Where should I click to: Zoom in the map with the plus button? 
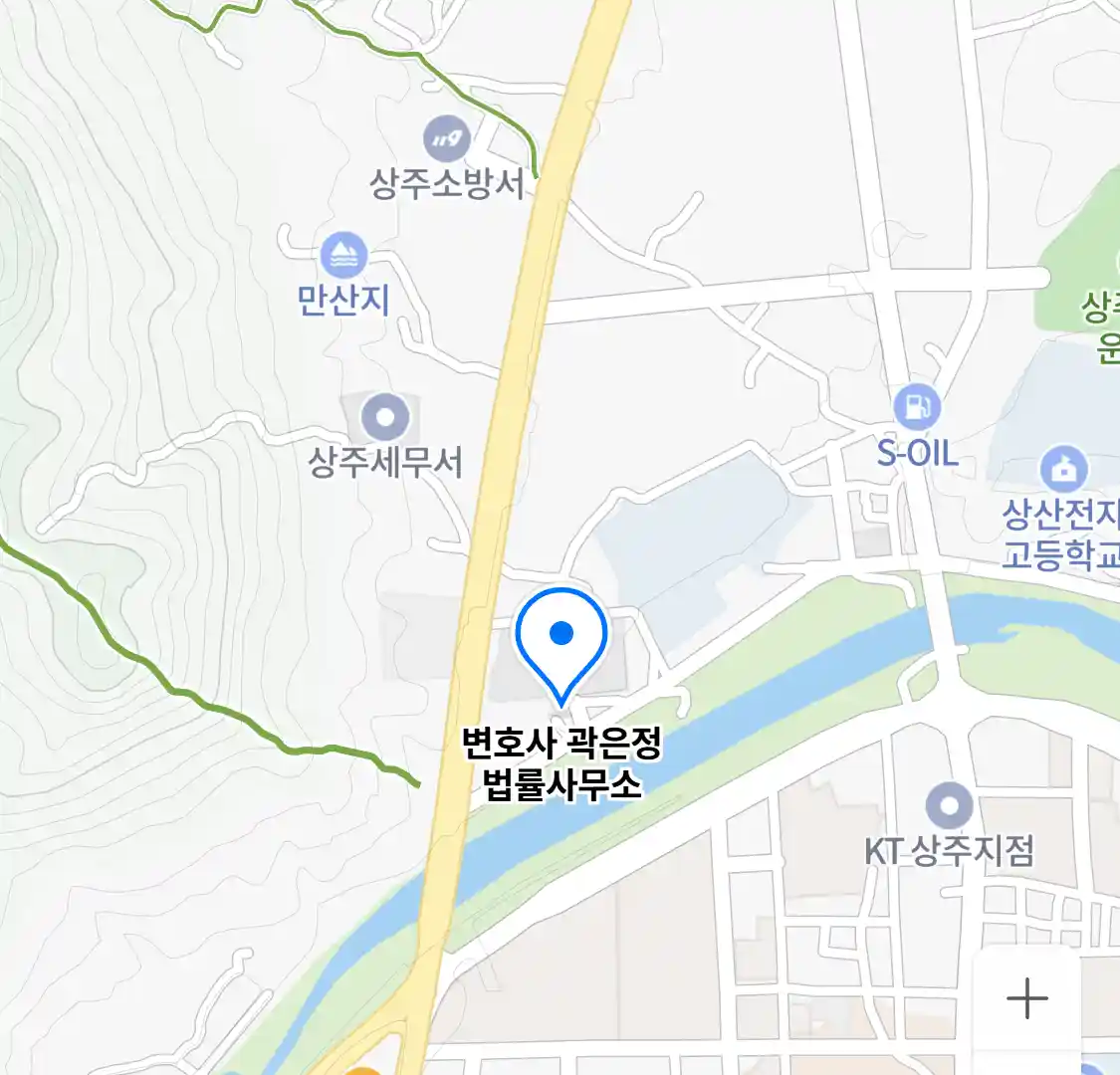1026,998
